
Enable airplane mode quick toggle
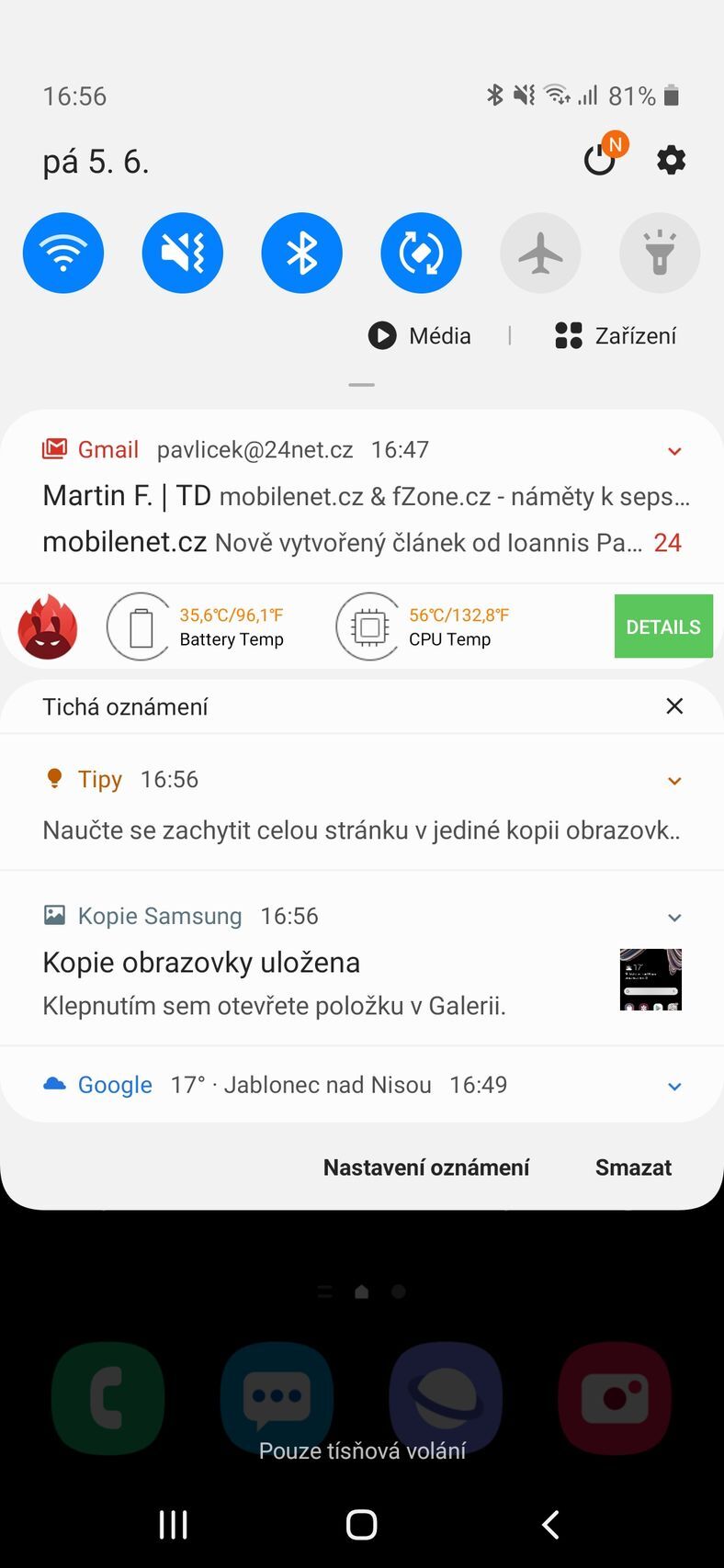(540, 253)
